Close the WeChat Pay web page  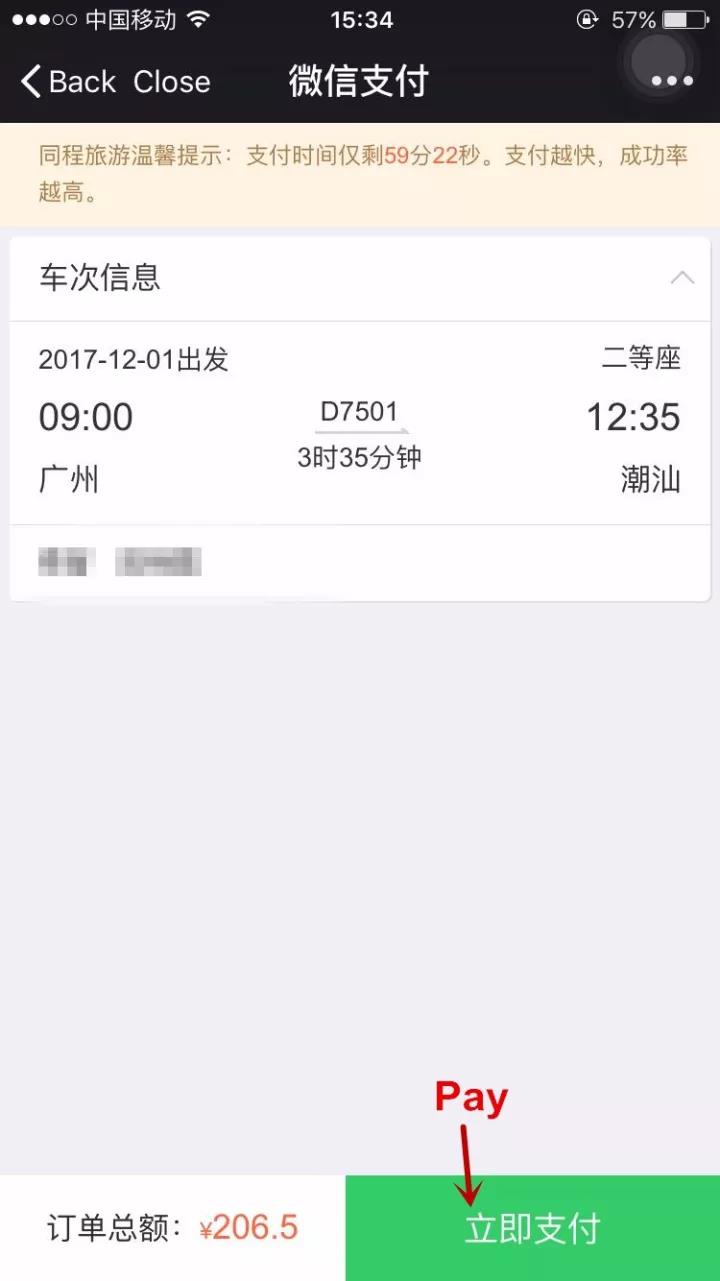point(172,82)
